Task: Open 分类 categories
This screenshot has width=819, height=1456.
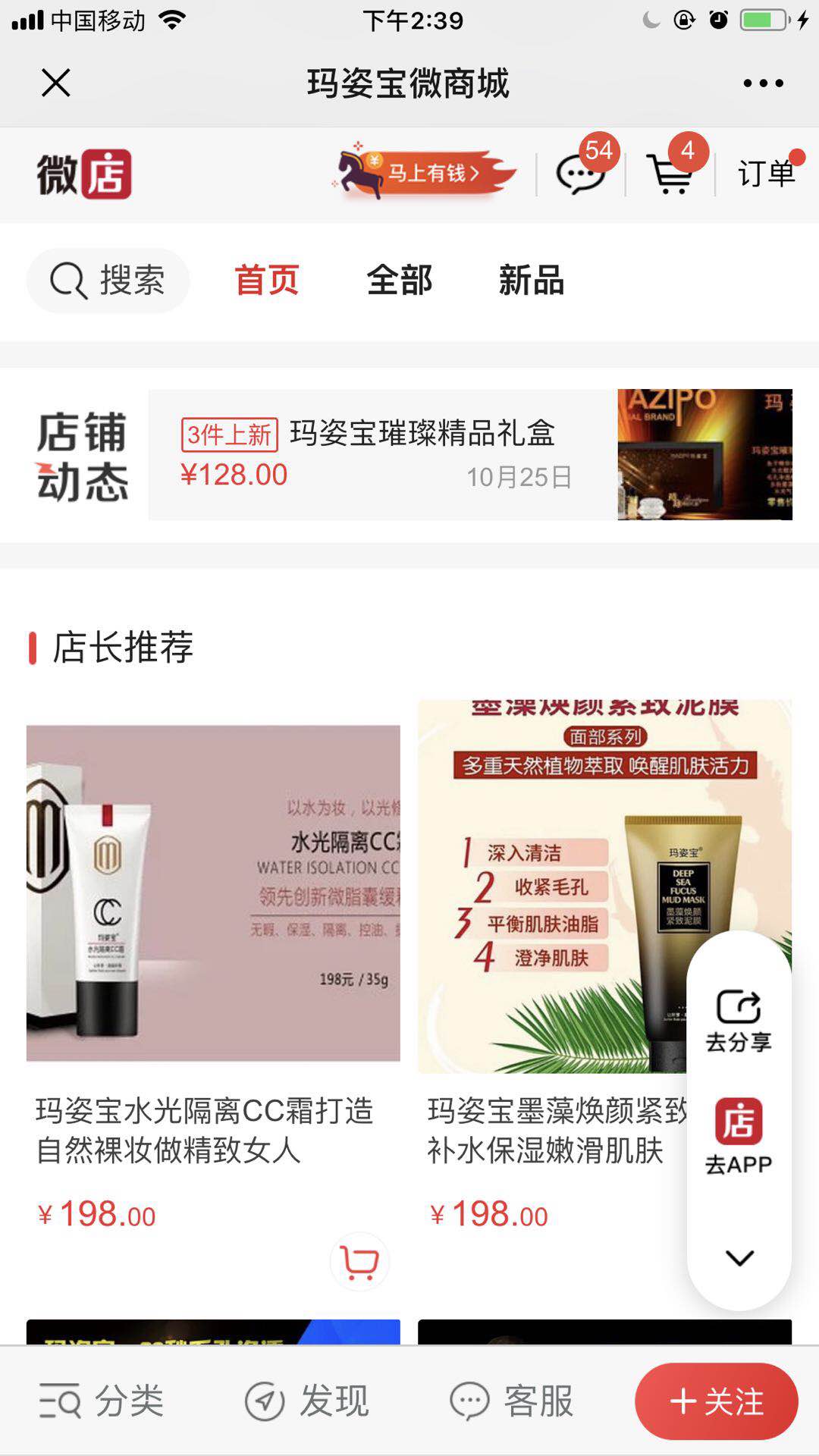Action: pos(102,1401)
